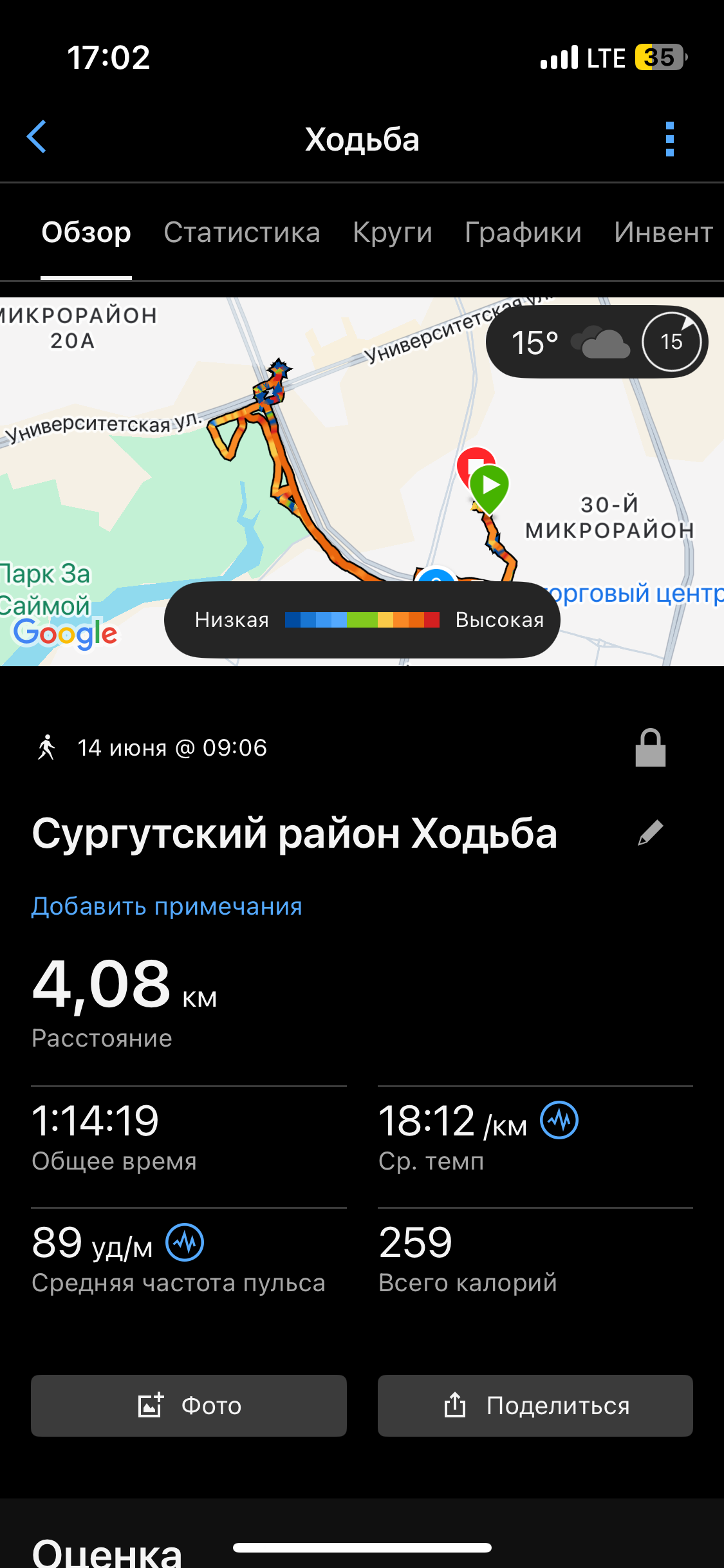Open the three-dot overflow menu
724x1568 pixels.
(670, 139)
